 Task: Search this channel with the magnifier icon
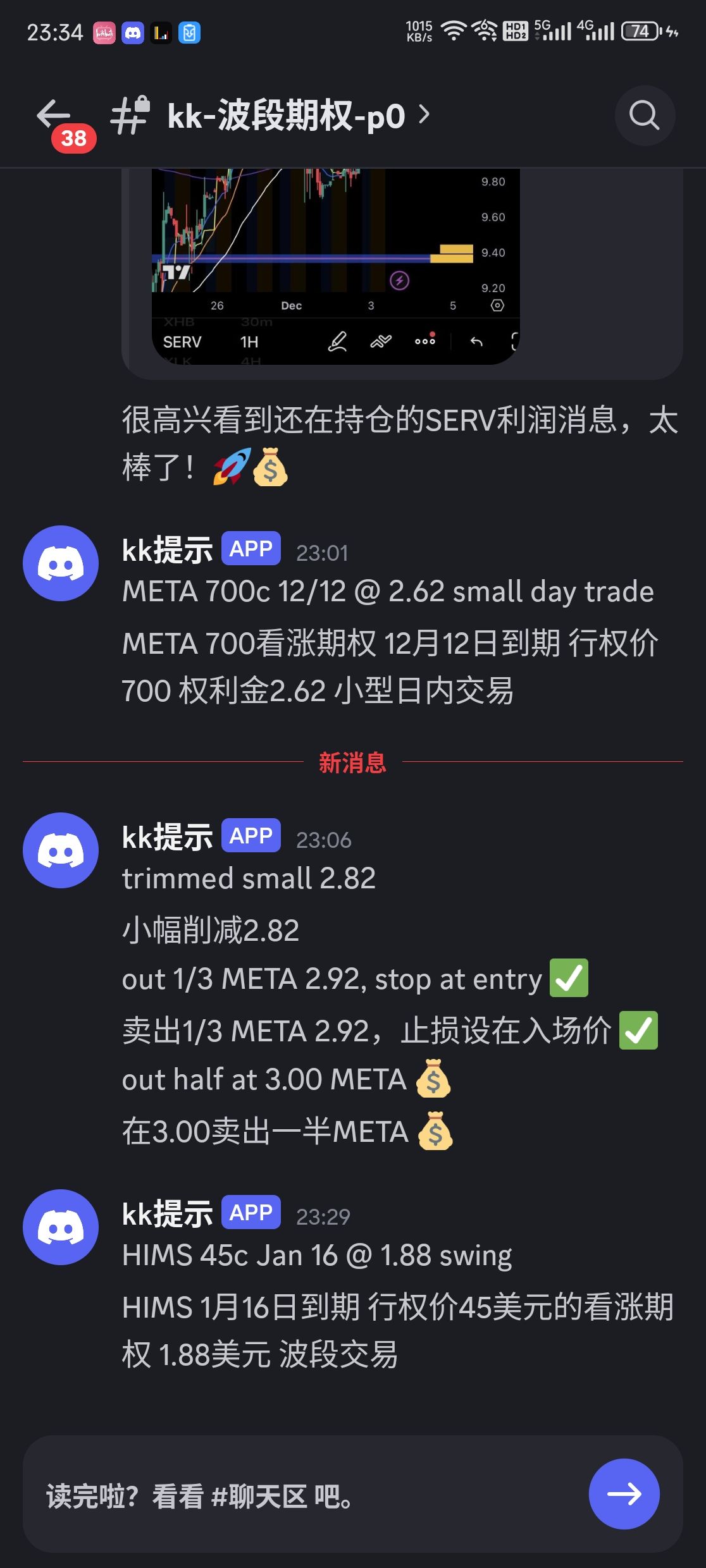[644, 116]
